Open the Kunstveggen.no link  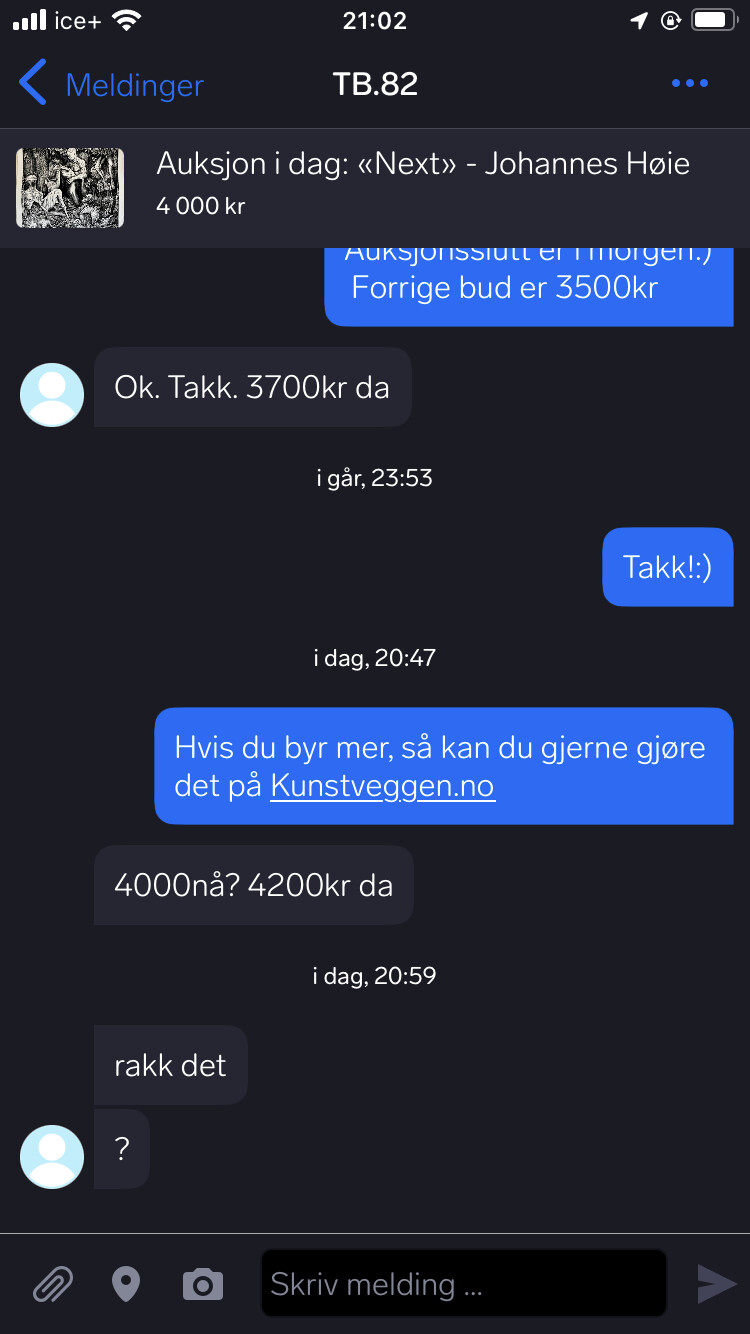382,786
